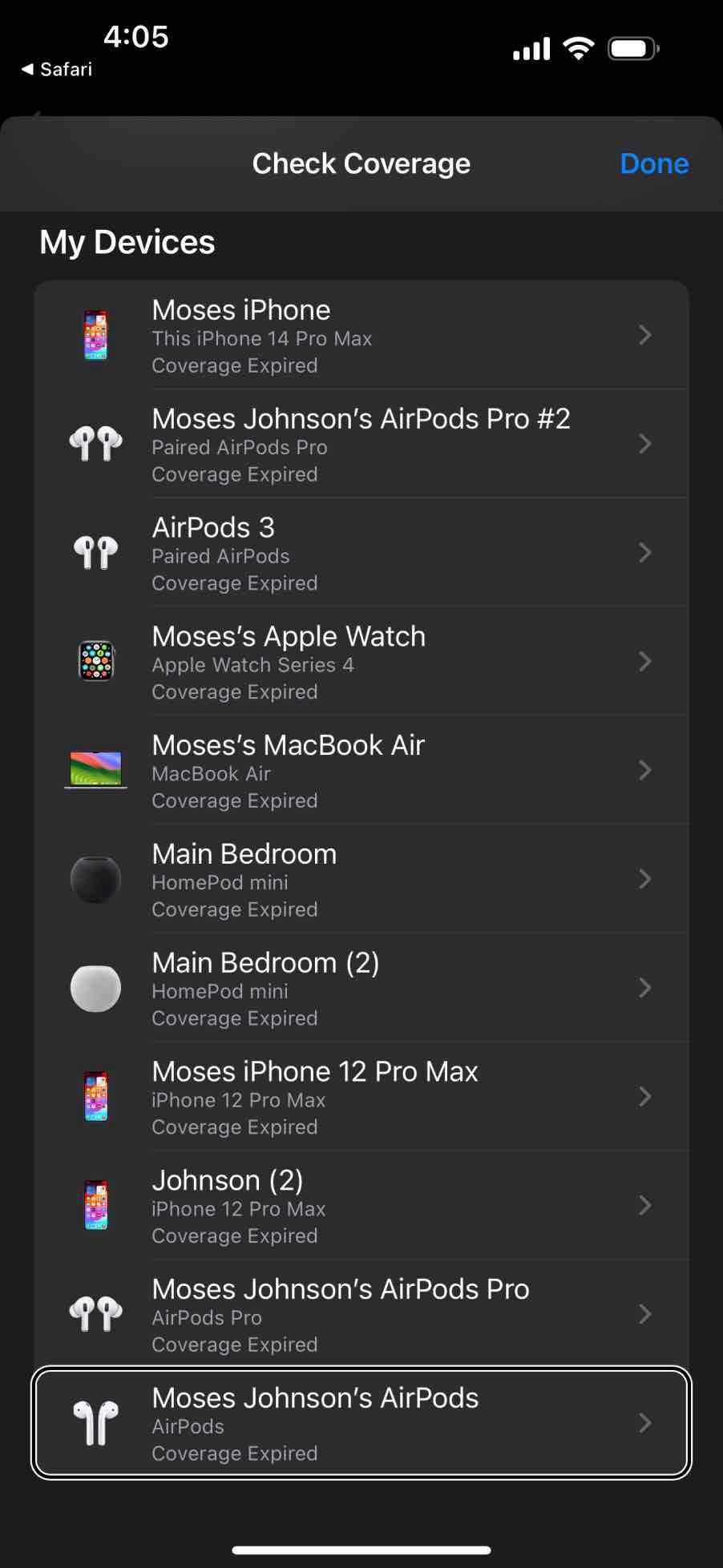This screenshot has width=723, height=1568.
Task: Open Apple Watch details using its chevron
Action: (x=644, y=661)
